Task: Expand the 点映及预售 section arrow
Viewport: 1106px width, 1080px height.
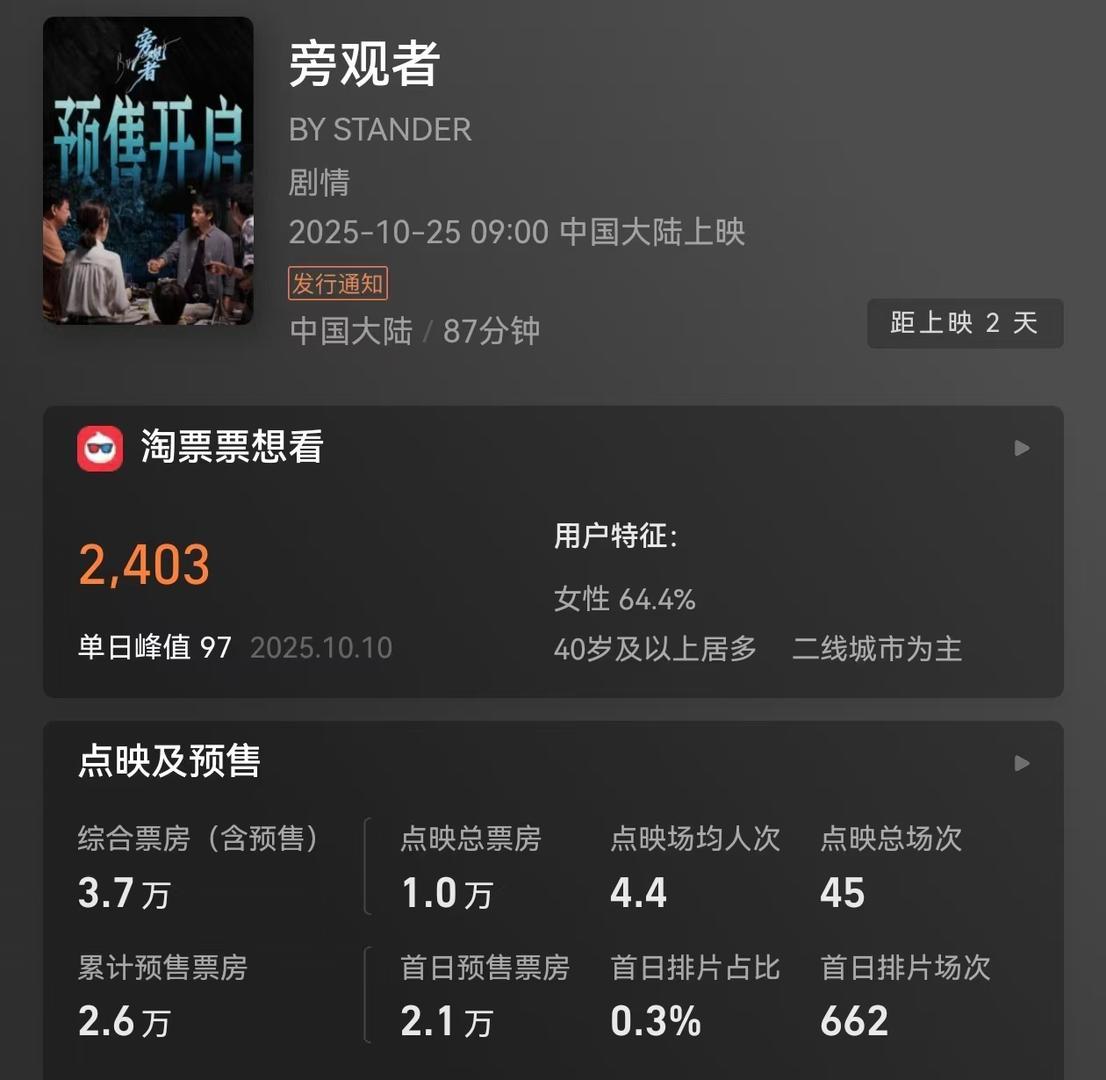Action: pos(1021,763)
